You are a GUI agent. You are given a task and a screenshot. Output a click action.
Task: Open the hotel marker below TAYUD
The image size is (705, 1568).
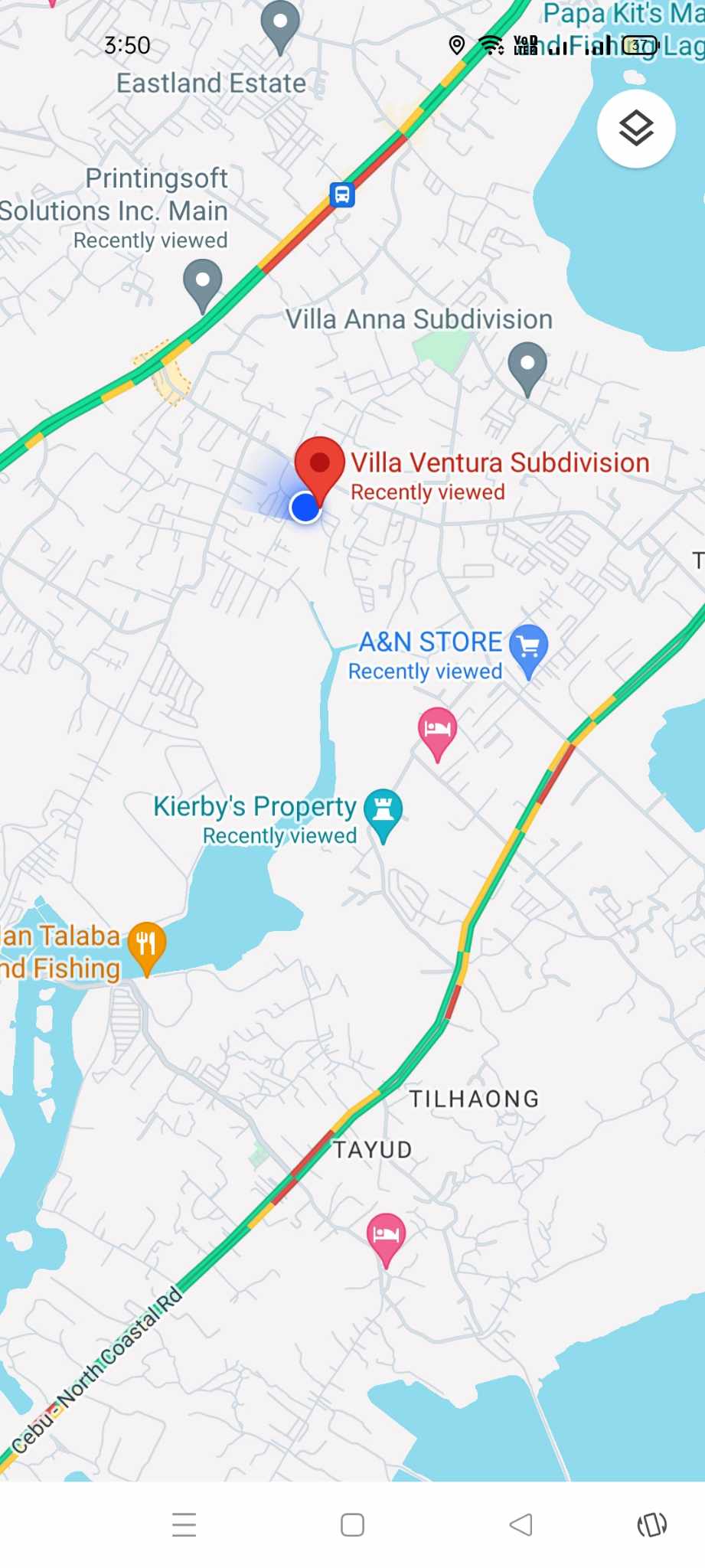(x=386, y=1236)
